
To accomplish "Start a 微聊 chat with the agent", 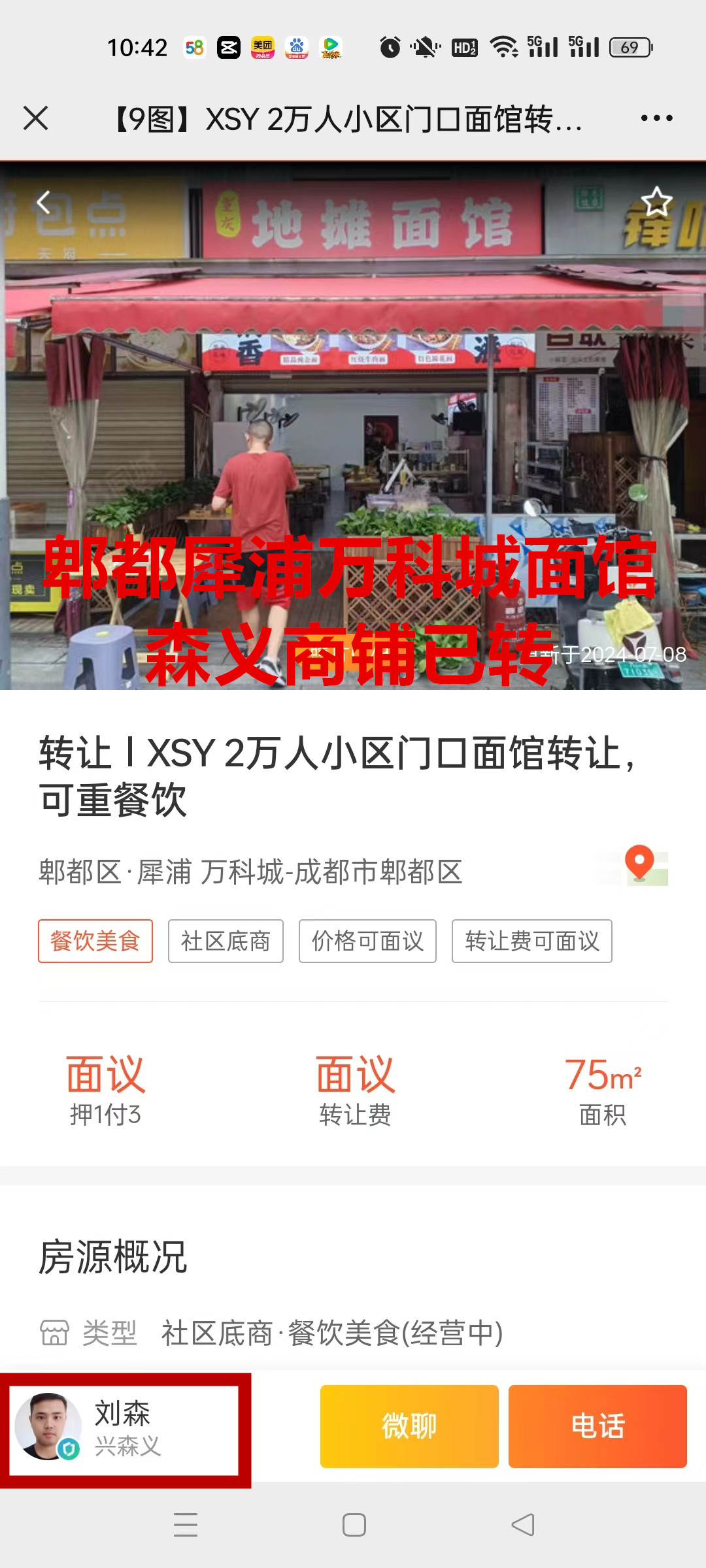I will click(409, 1426).
